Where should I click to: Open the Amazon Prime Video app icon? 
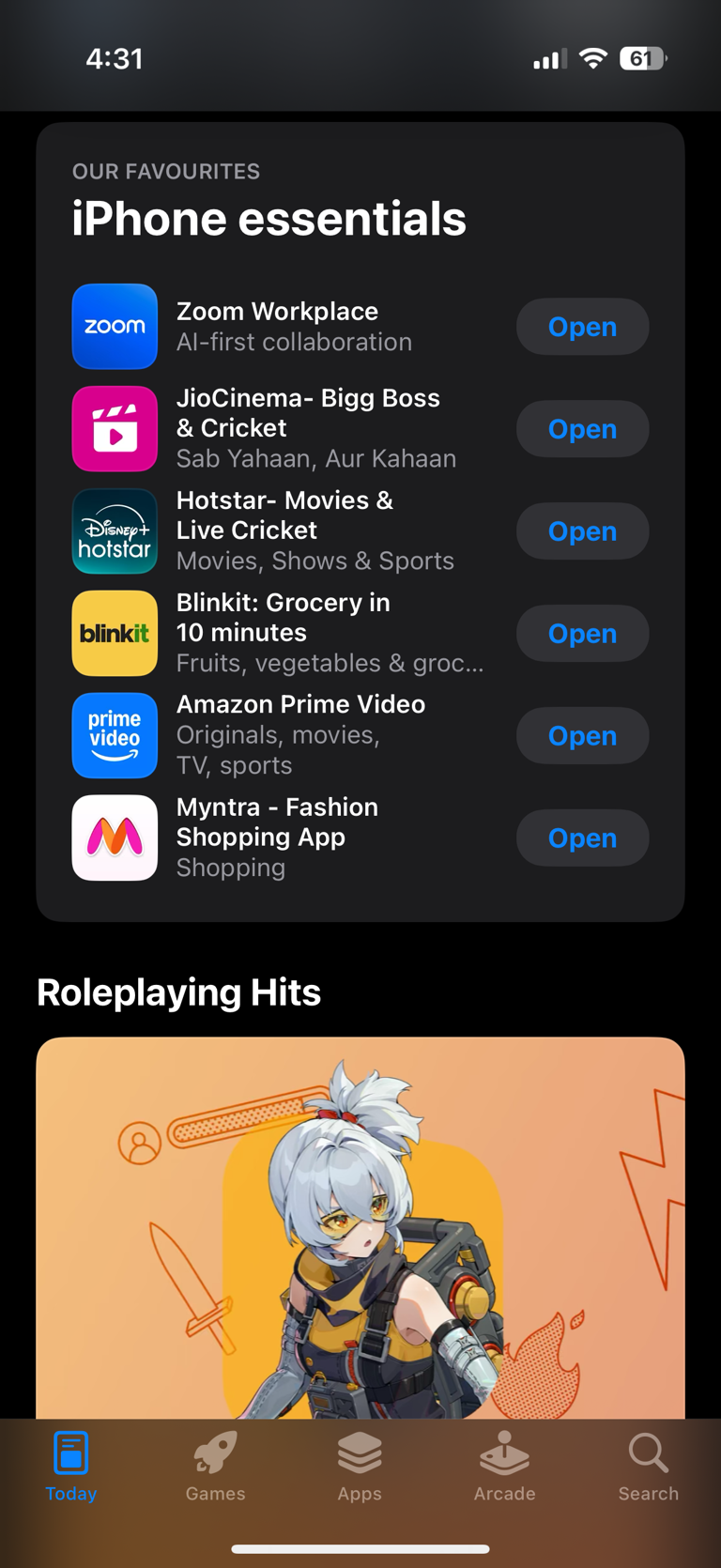(x=115, y=735)
